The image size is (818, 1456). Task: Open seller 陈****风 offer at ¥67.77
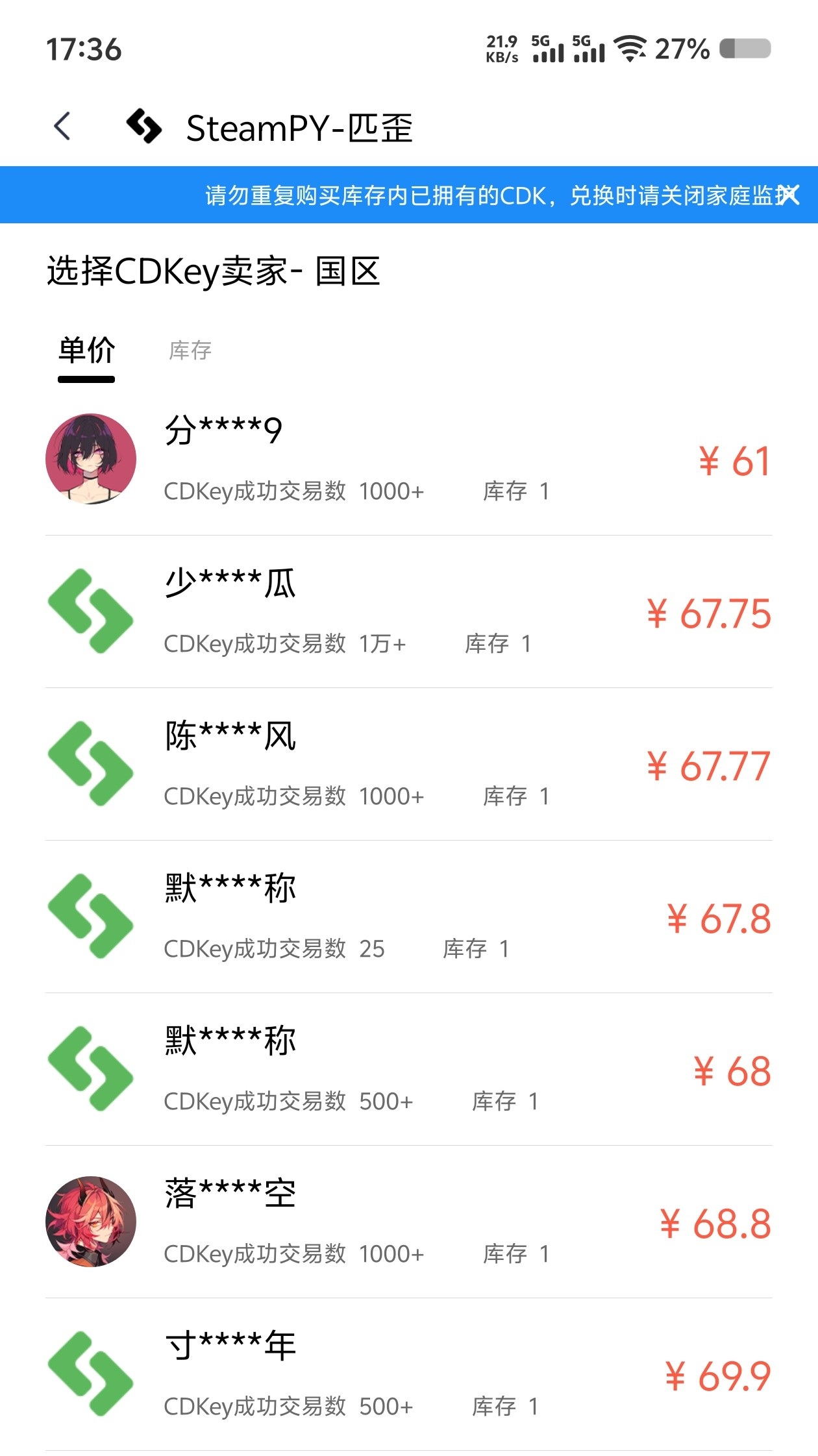tap(409, 764)
